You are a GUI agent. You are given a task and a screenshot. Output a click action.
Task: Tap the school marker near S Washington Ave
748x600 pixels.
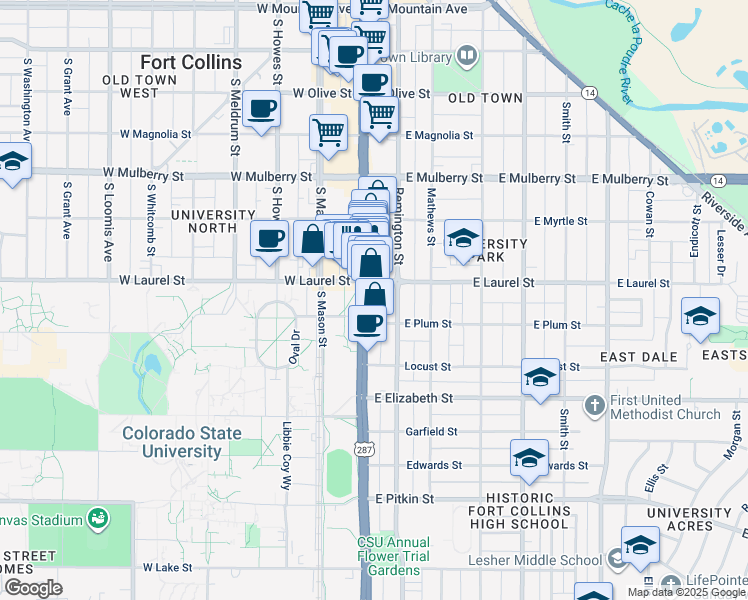pos(13,162)
